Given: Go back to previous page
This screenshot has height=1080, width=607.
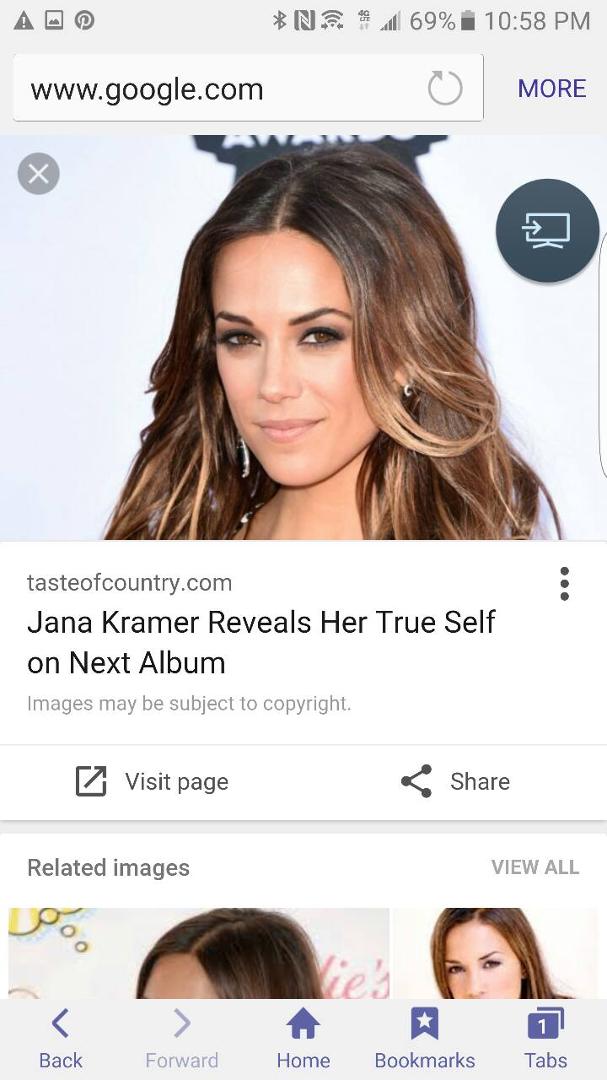Looking at the screenshot, I should (61, 1038).
